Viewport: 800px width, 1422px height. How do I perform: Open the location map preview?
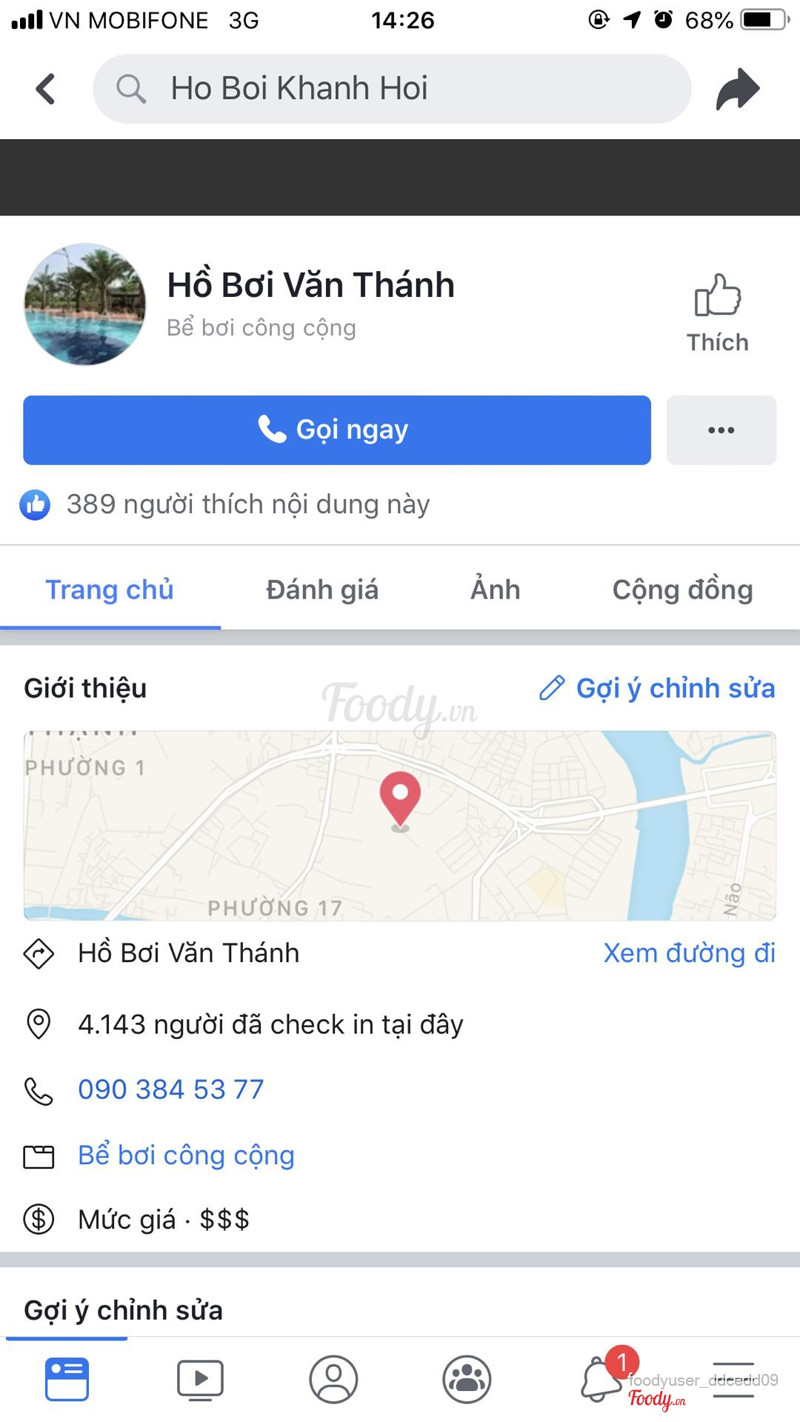pos(400,825)
